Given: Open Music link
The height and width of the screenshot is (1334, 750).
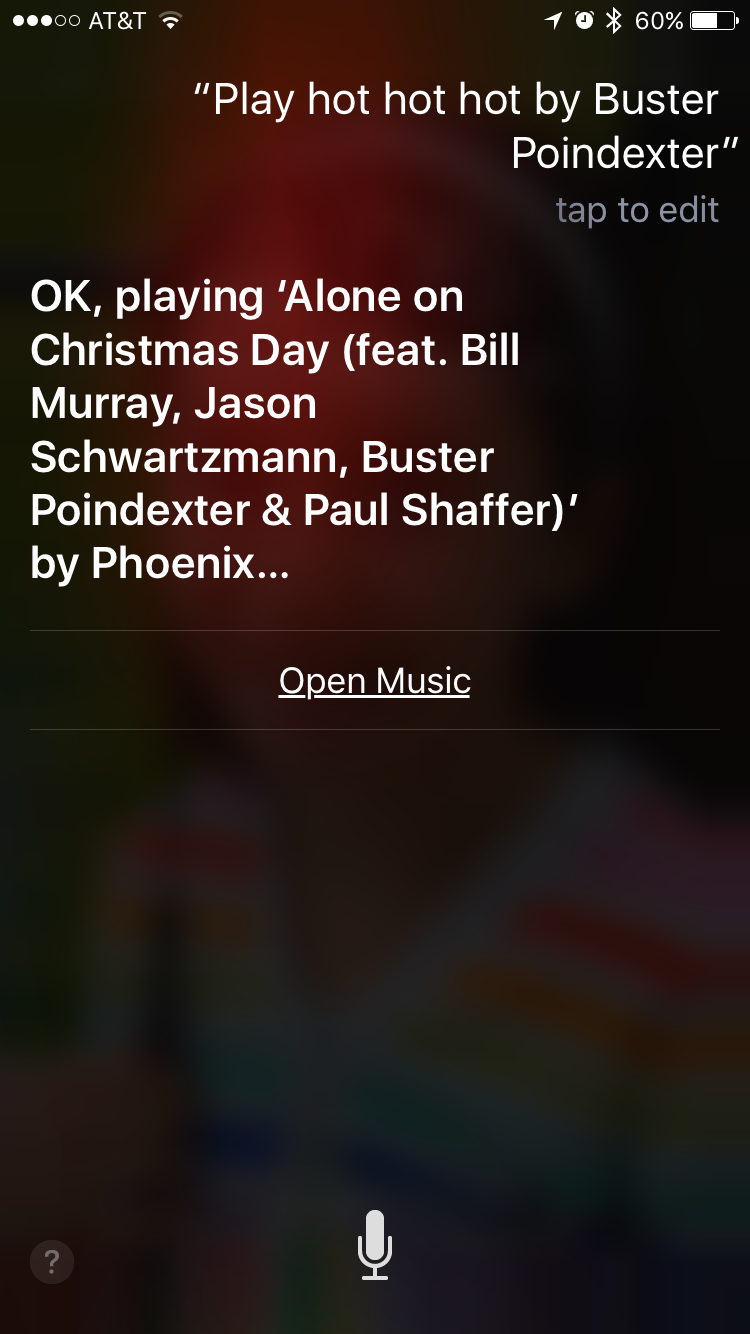Looking at the screenshot, I should 375,681.
